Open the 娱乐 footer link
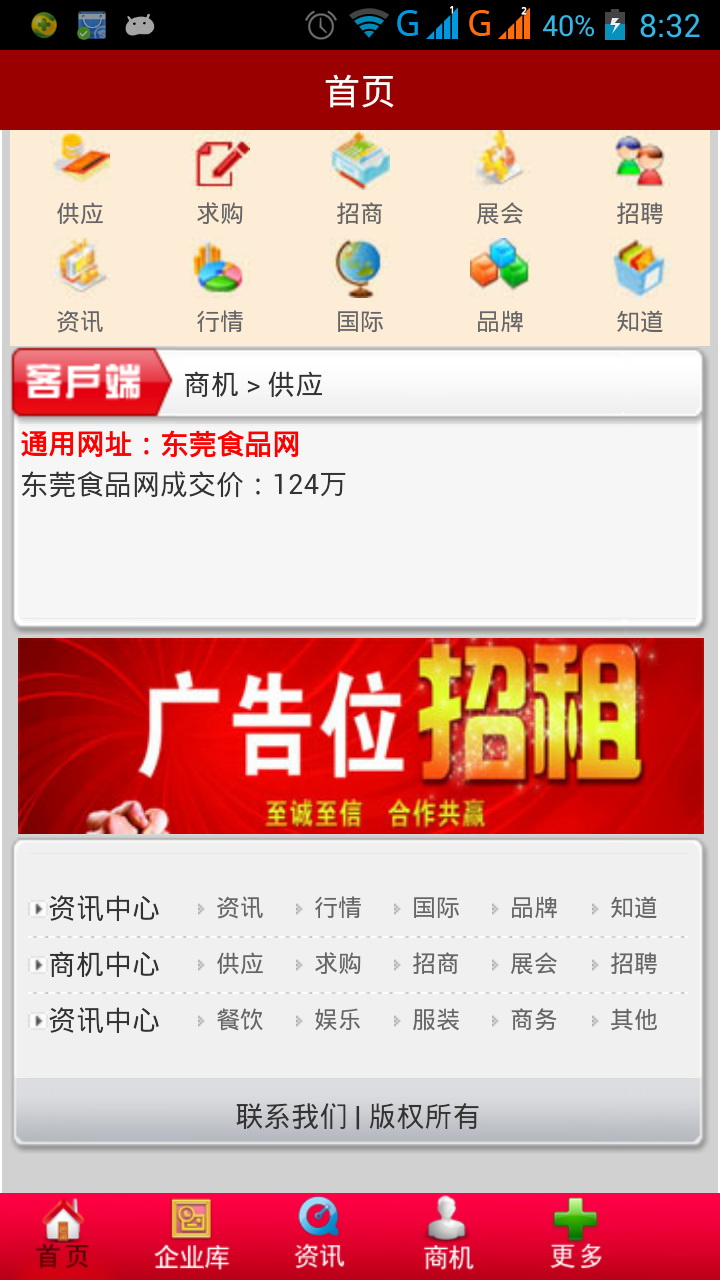720x1280 pixels. [337, 1020]
